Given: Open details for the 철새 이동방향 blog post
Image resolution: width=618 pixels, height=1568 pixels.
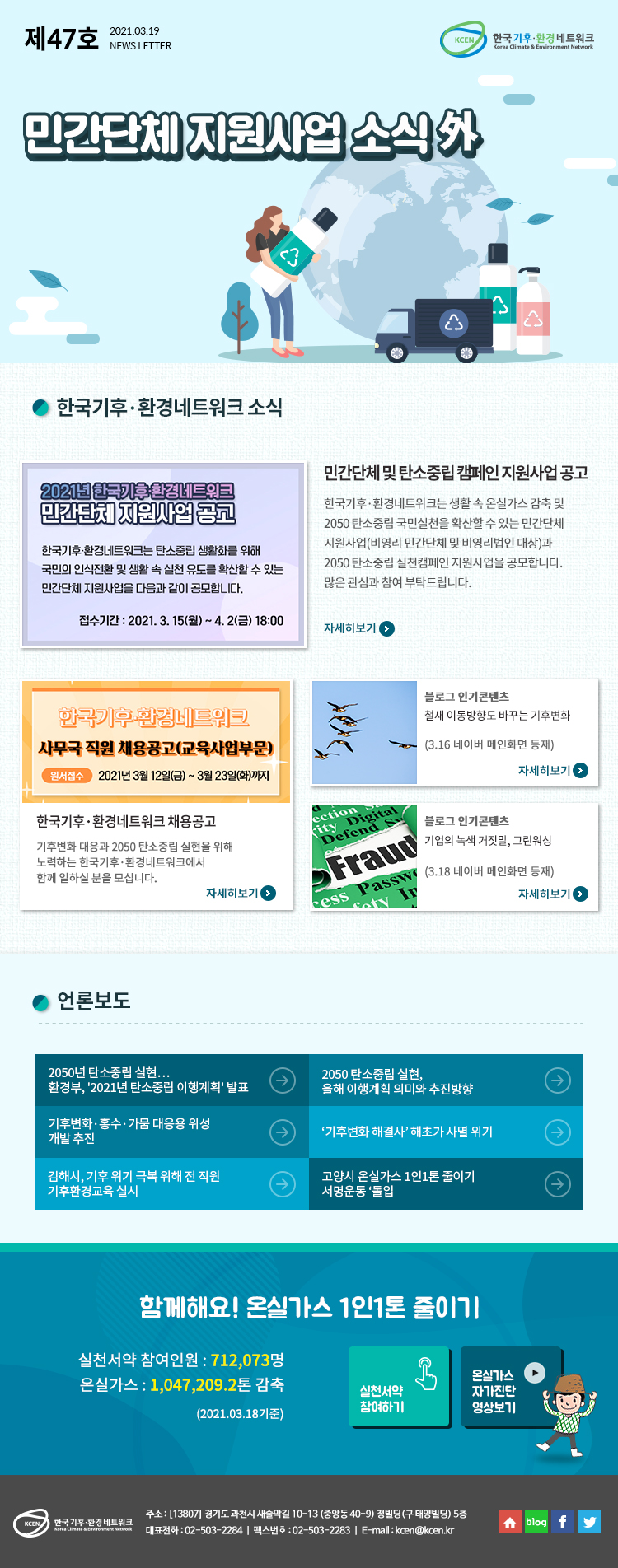Looking at the screenshot, I should [x=552, y=771].
